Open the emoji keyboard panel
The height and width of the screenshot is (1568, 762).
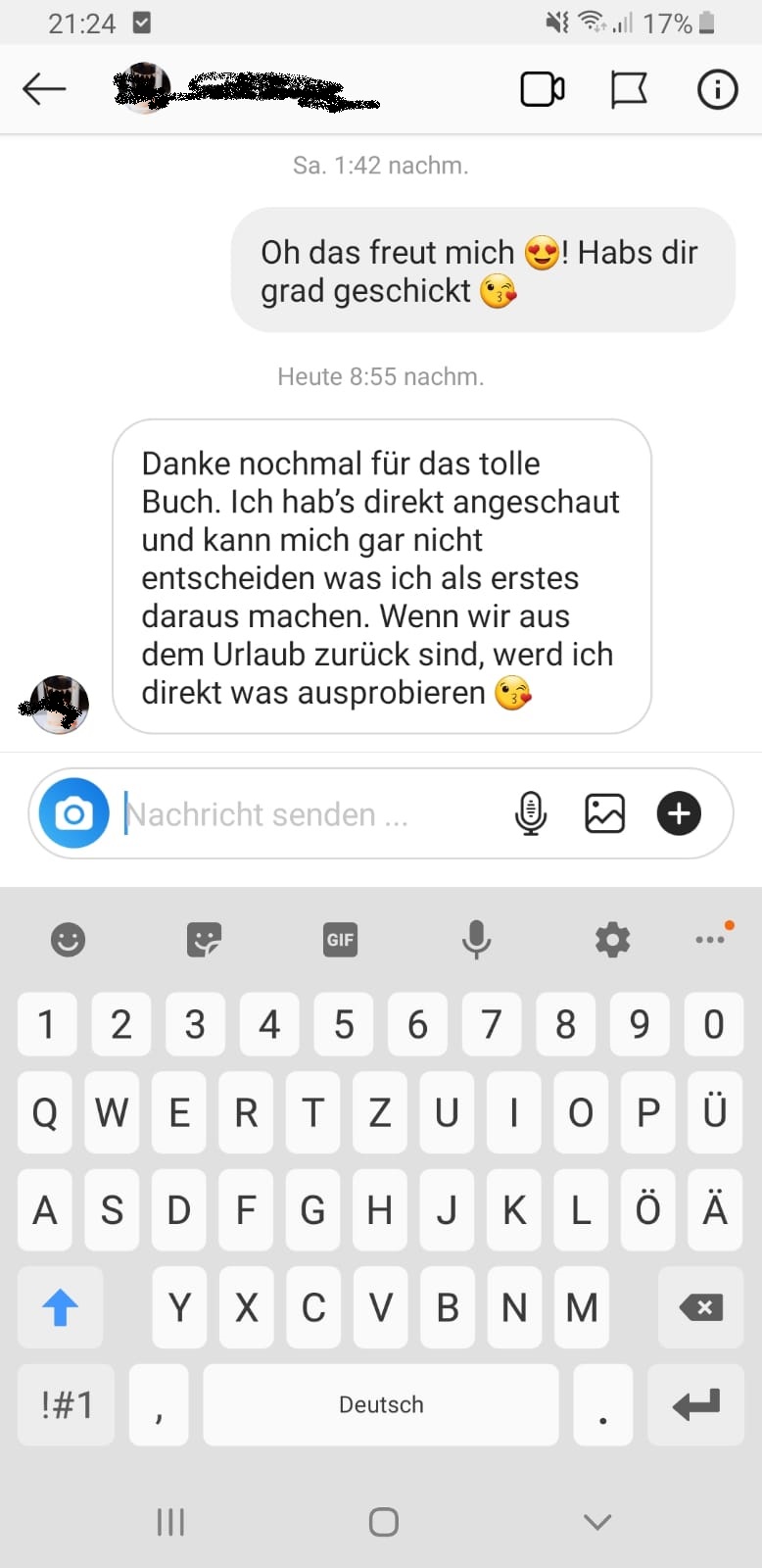pyautogui.click(x=68, y=940)
